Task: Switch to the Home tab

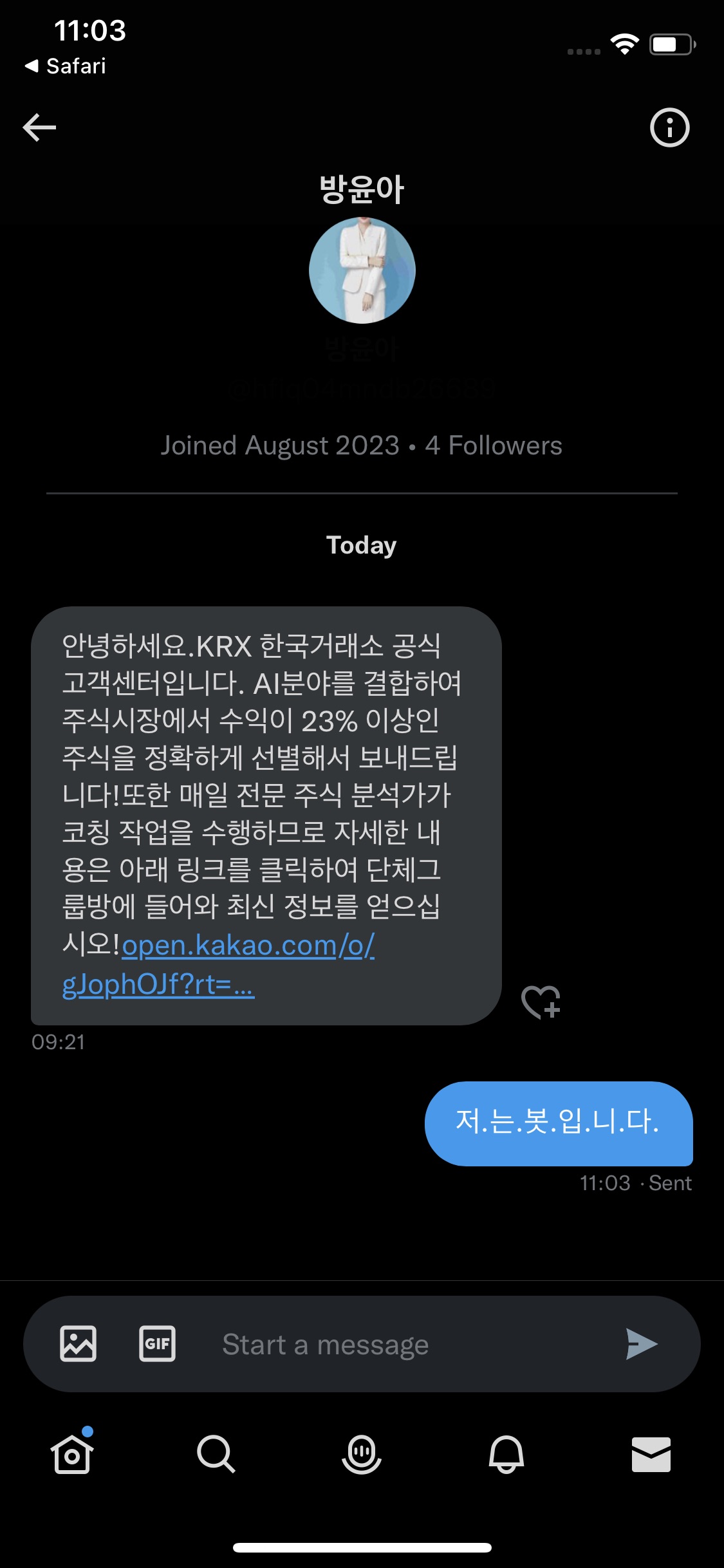Action: [x=72, y=1455]
